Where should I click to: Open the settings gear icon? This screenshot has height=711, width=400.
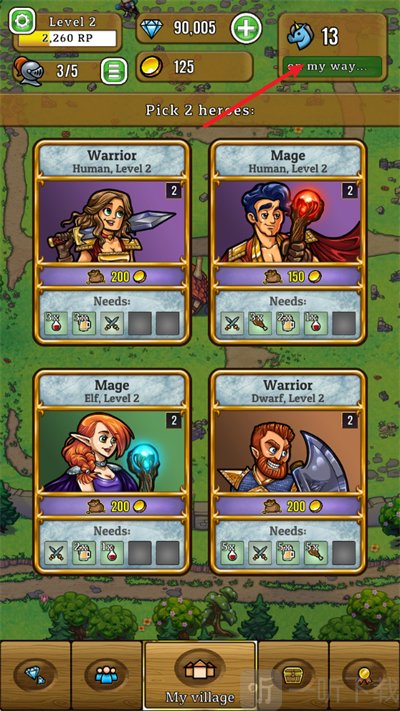[x=22, y=21]
